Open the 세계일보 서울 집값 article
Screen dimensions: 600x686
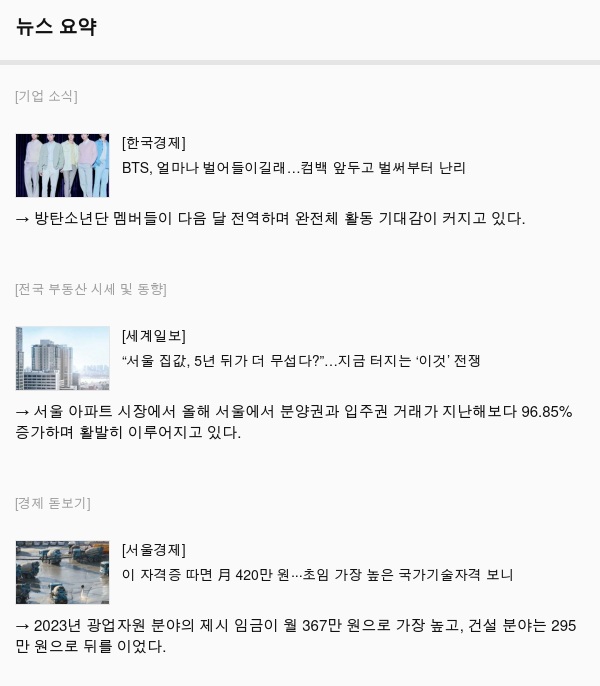pos(300,361)
